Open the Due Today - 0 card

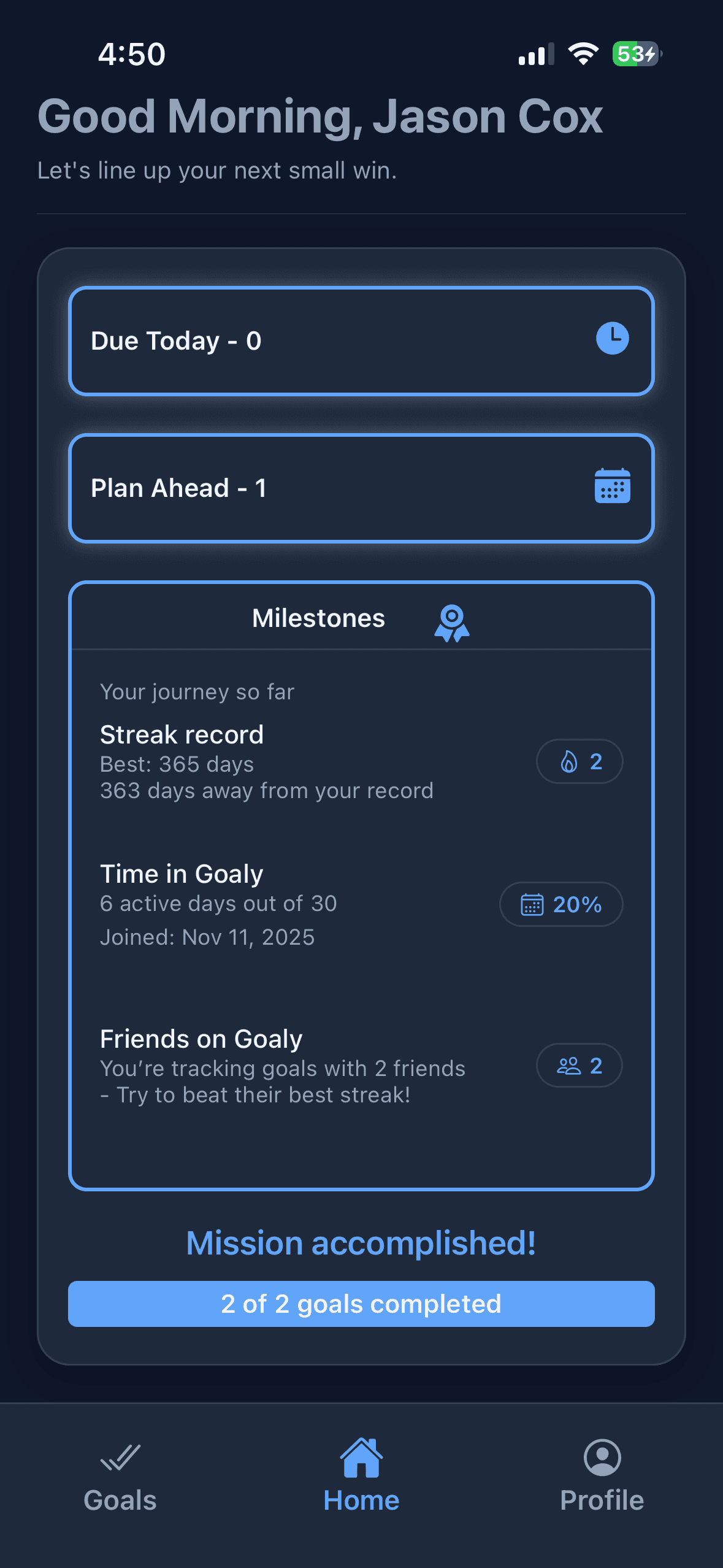pyautogui.click(x=362, y=342)
